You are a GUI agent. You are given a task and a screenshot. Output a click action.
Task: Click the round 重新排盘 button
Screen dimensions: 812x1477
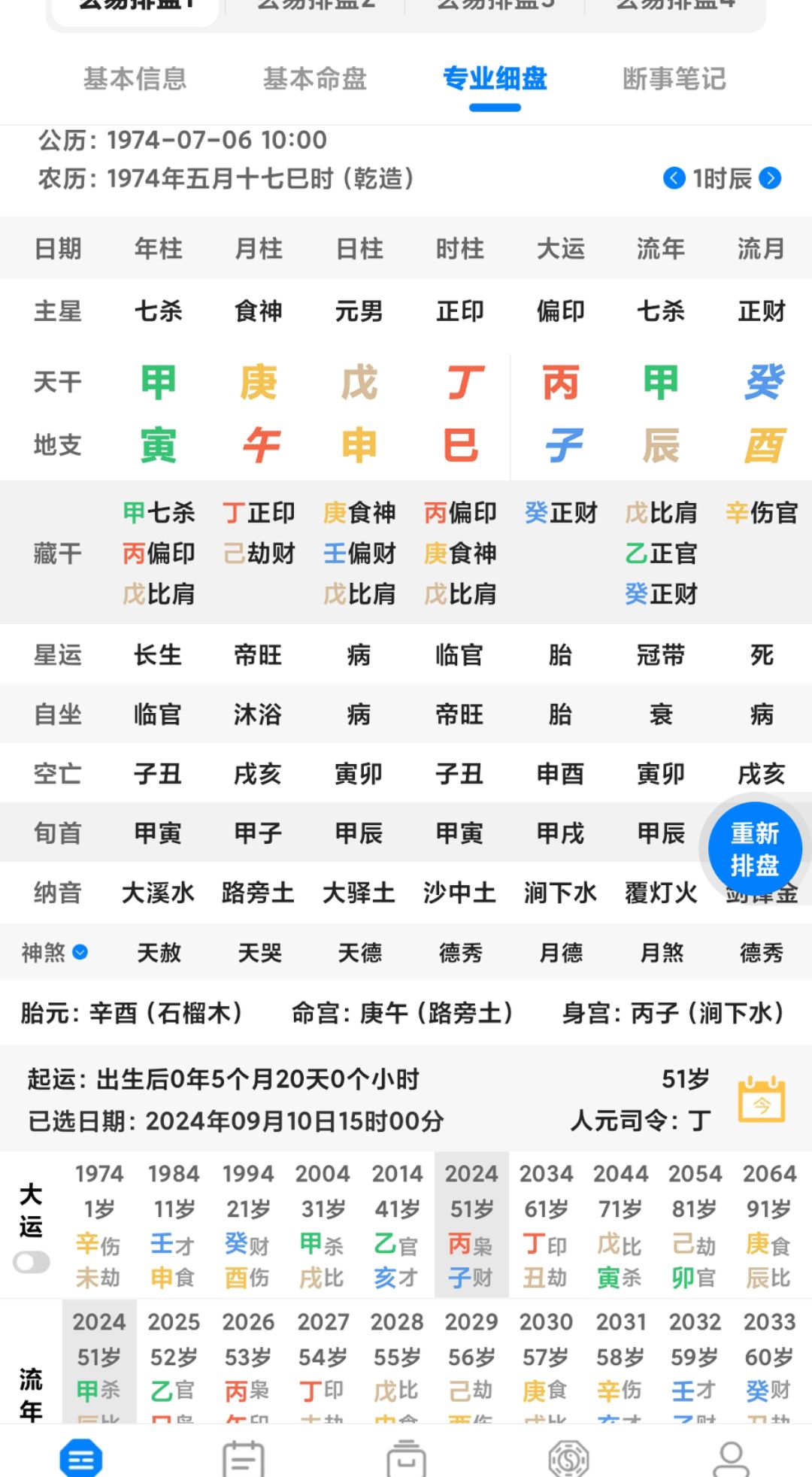[x=754, y=848]
